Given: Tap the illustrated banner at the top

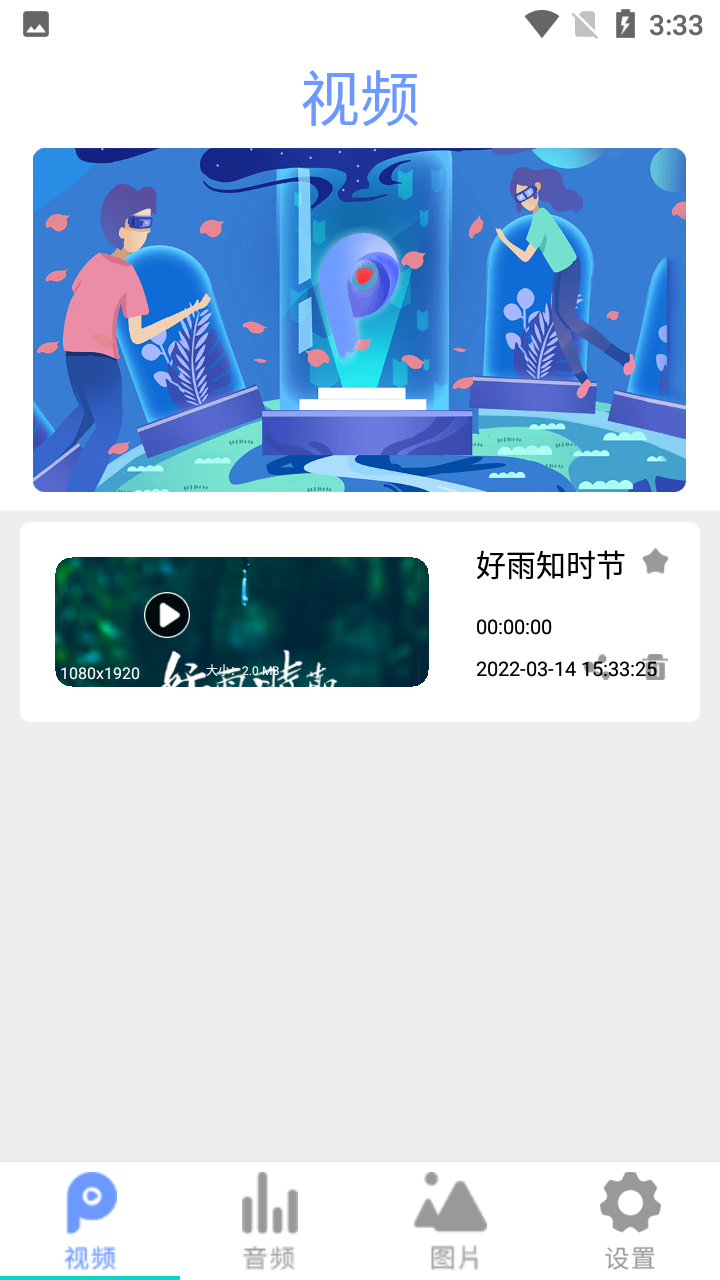Looking at the screenshot, I should pos(359,319).
